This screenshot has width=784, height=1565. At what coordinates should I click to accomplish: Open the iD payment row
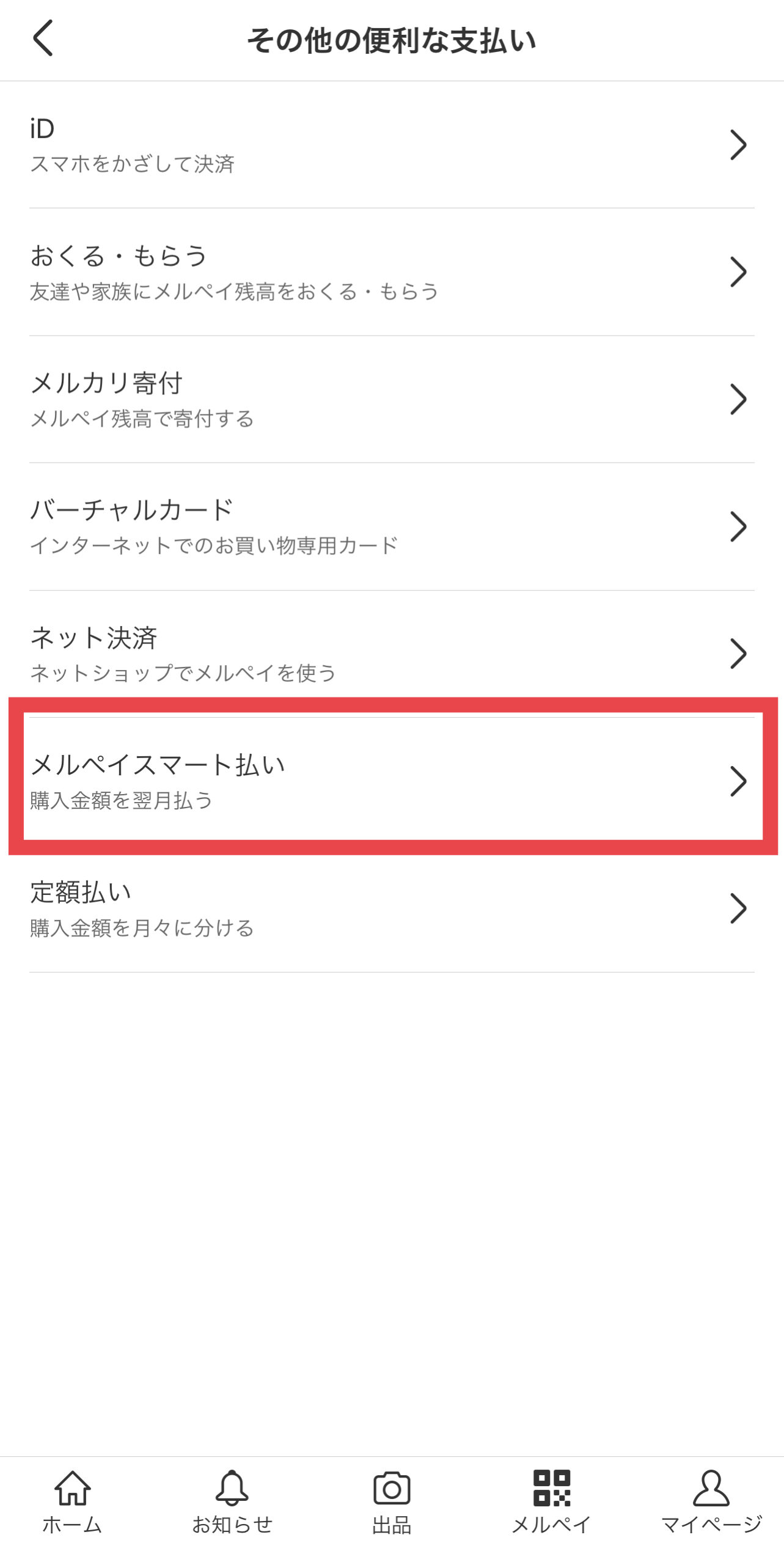click(391, 145)
